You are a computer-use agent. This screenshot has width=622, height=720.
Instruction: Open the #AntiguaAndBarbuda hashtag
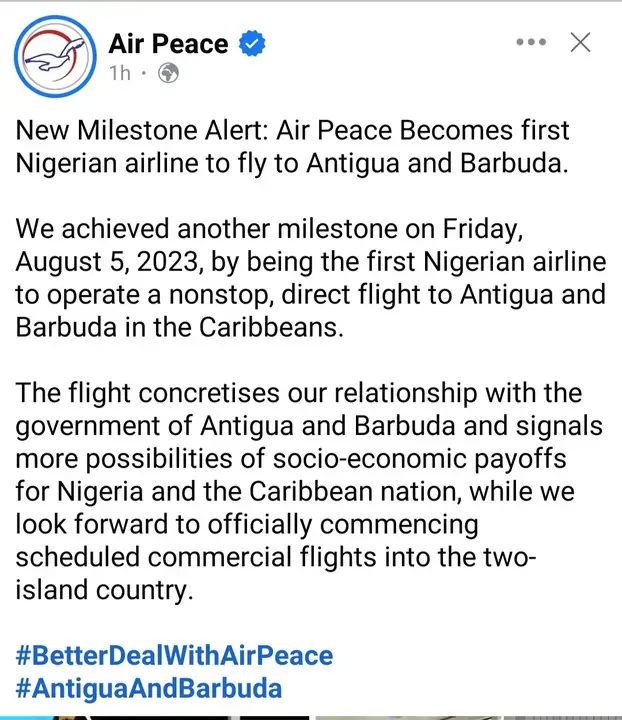pos(149,688)
